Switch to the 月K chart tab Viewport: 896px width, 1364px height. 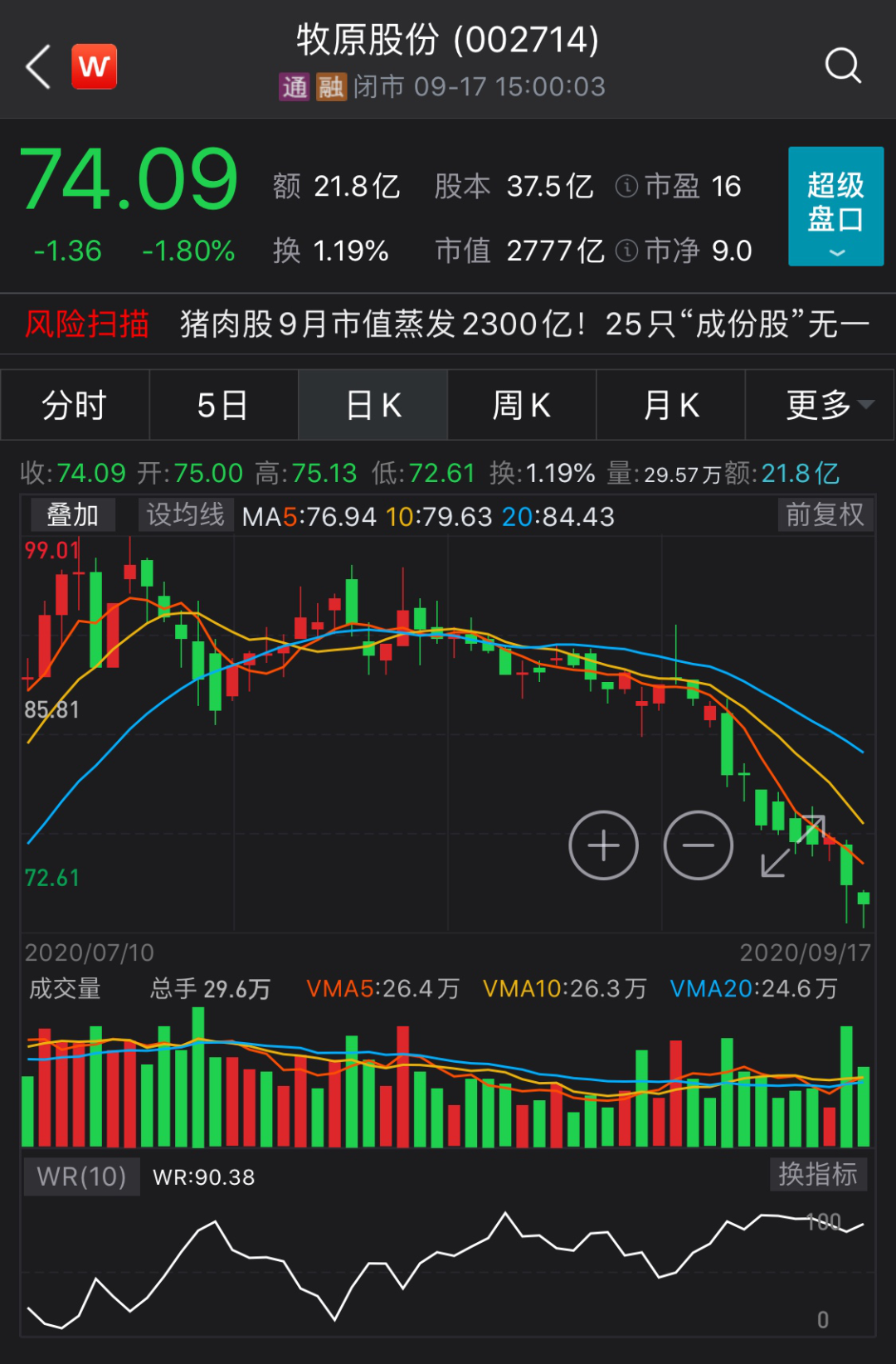pos(671,406)
